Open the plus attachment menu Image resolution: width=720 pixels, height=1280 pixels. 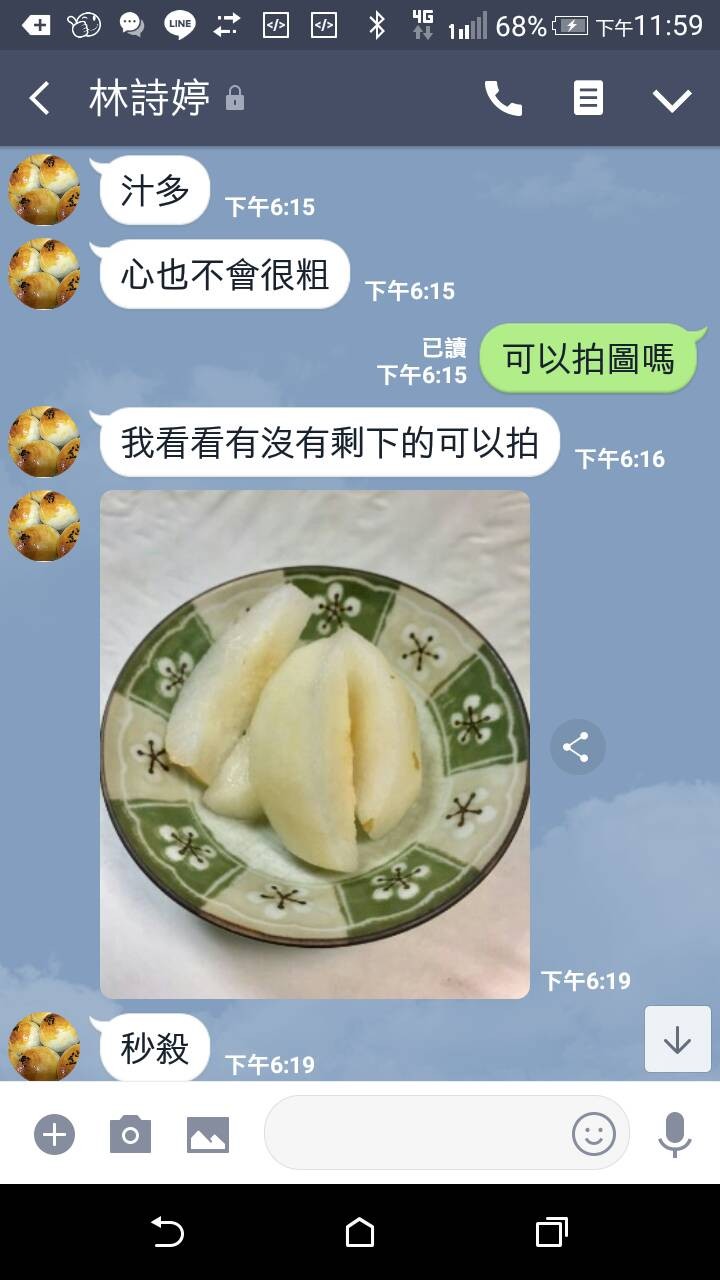55,1135
